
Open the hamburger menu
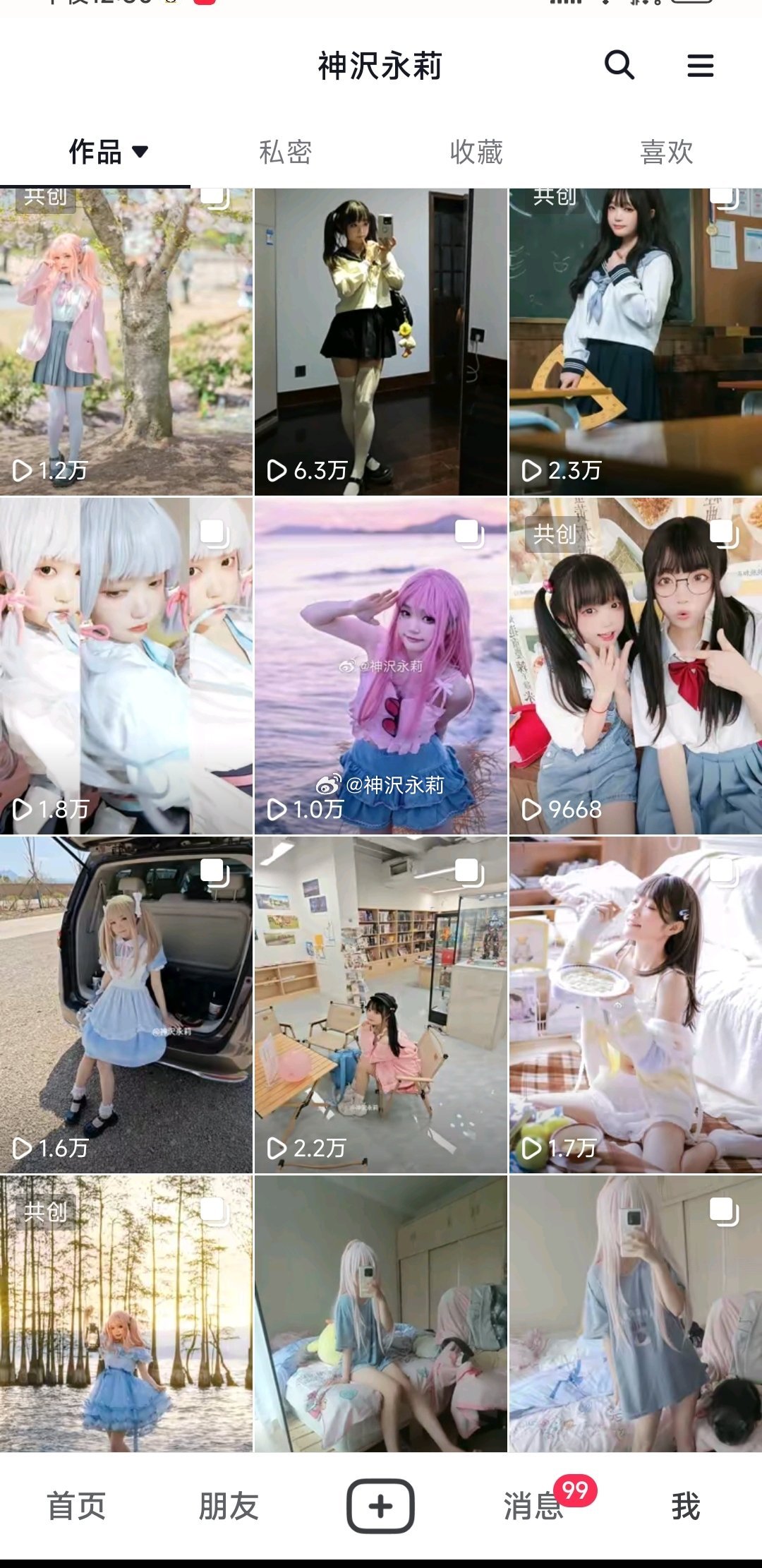pos(700,66)
